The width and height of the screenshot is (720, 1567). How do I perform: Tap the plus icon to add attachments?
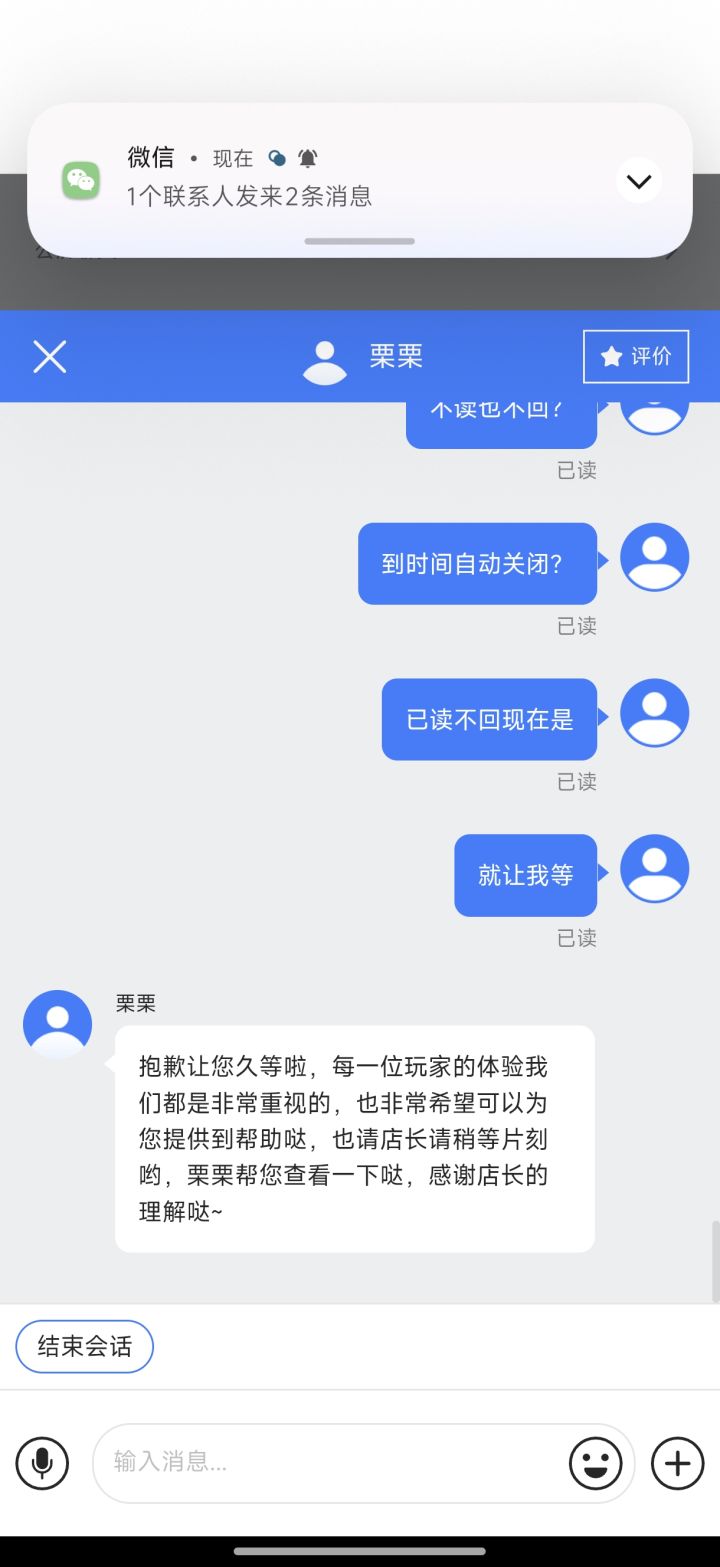click(676, 1462)
